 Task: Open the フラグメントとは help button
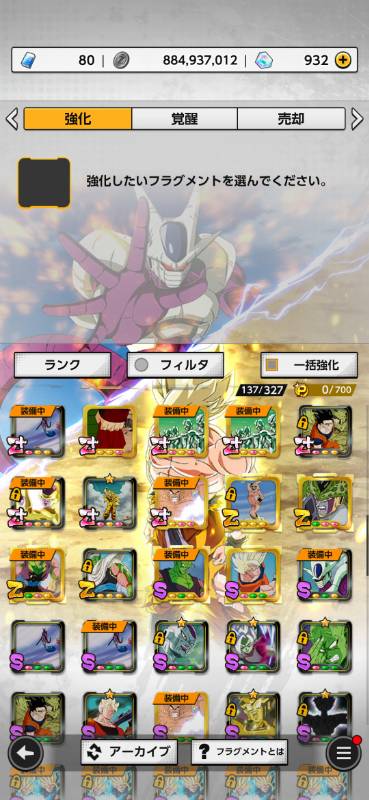[x=239, y=752]
